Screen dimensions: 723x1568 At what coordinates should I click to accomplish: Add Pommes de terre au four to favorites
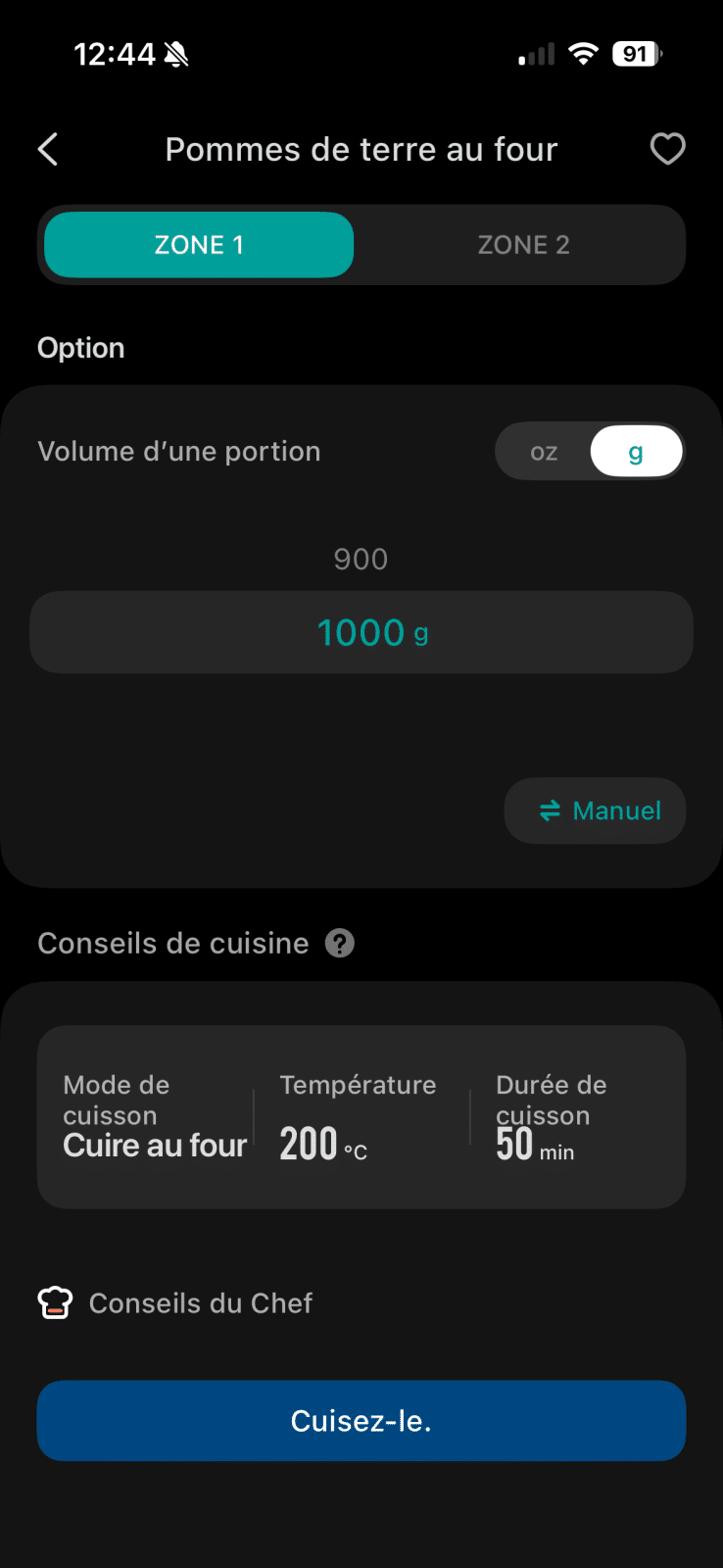667,149
